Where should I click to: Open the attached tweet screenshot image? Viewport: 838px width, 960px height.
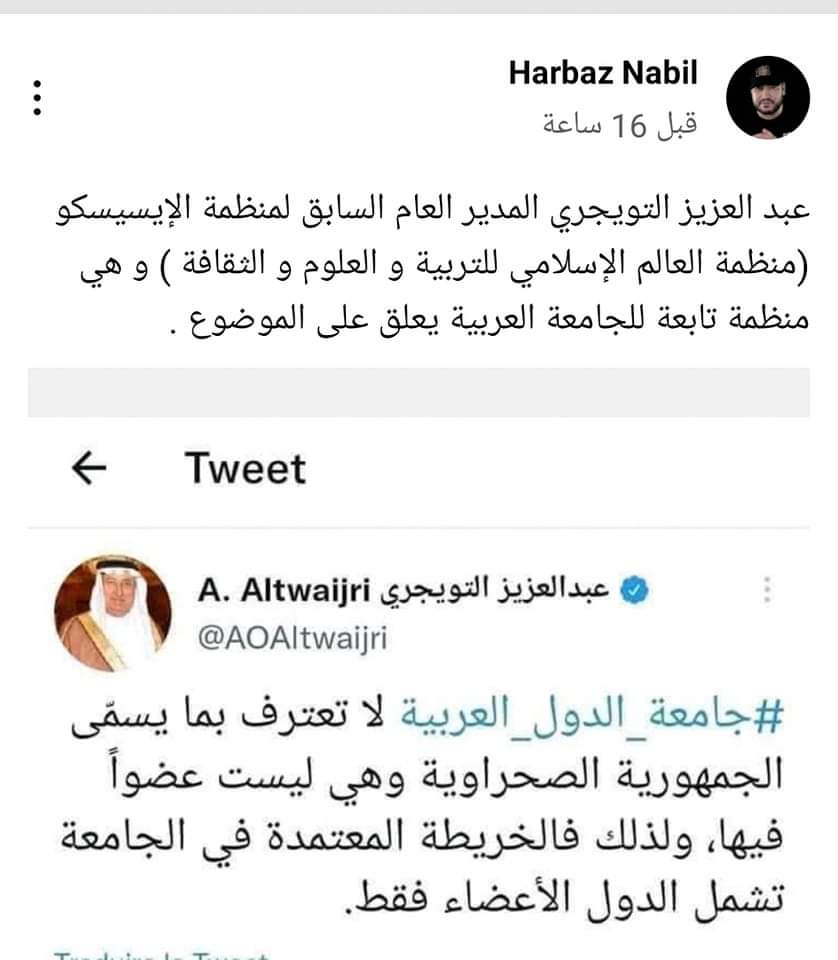(418, 690)
